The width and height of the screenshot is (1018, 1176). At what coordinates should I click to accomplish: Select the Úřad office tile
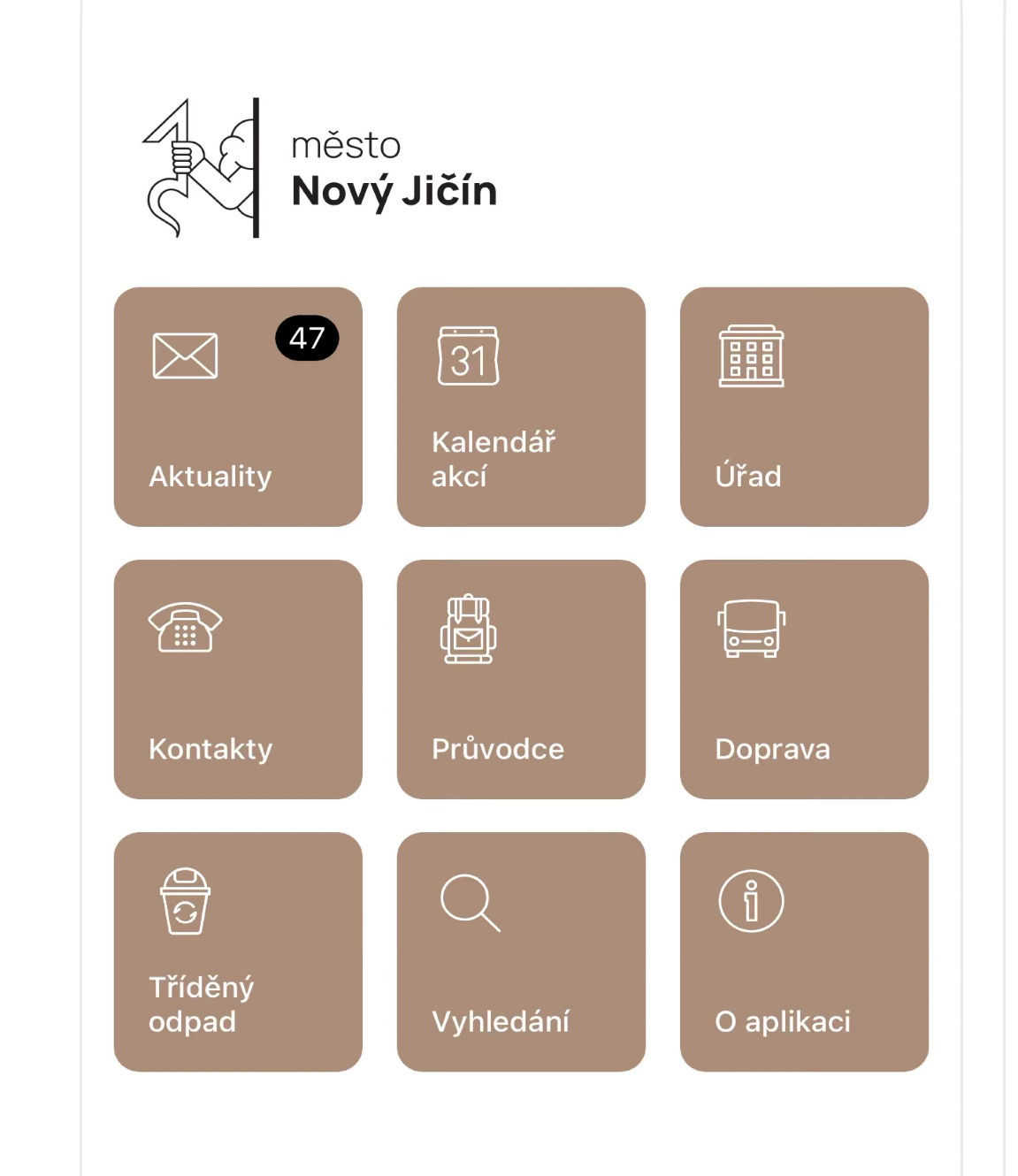point(804,407)
